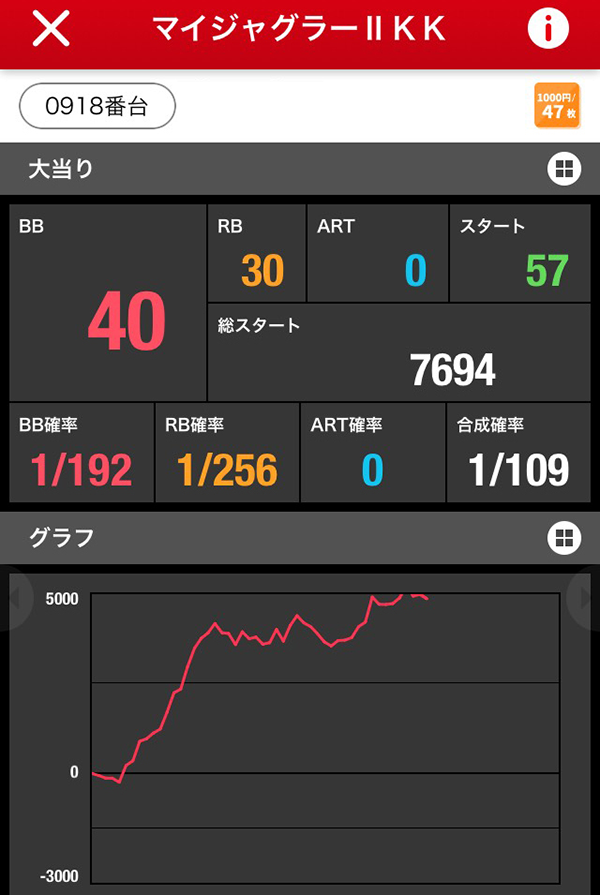The image size is (600, 895).
Task: Tap the 1000円/47枚 rate badge
Action: (557, 105)
